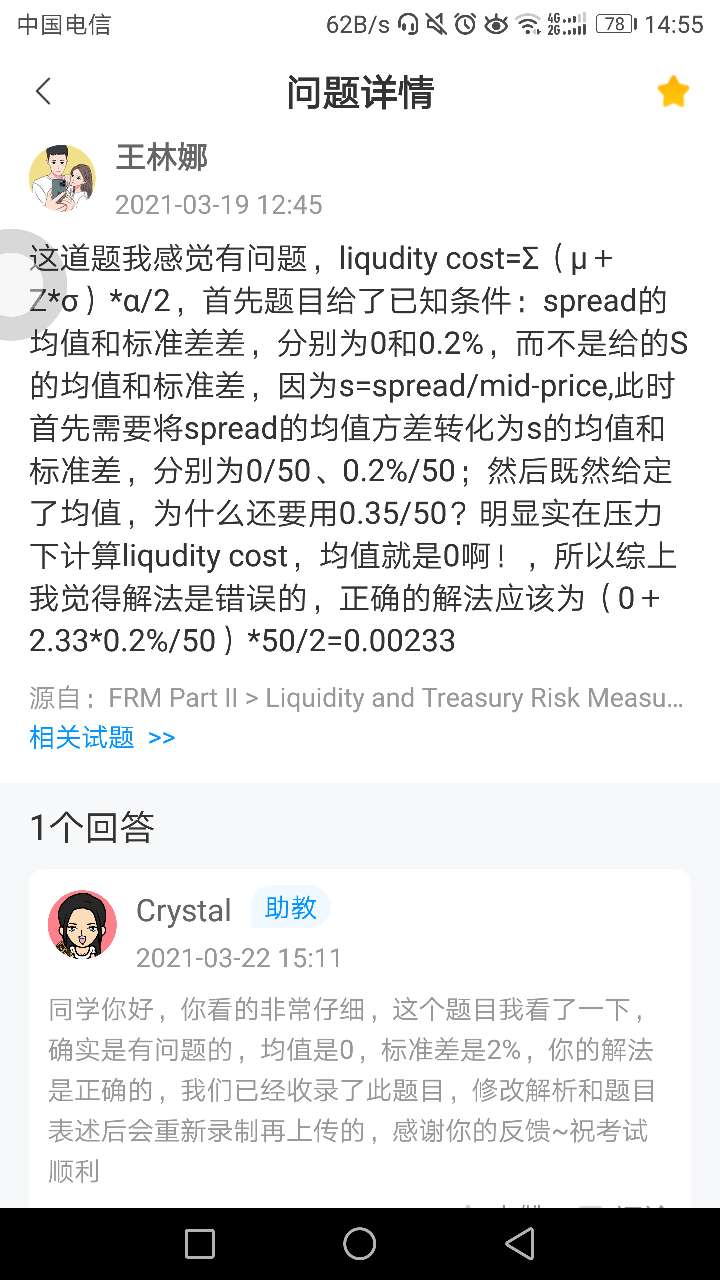The width and height of the screenshot is (720, 1280).
Task: Open the recent apps overview
Action: [x=200, y=1243]
